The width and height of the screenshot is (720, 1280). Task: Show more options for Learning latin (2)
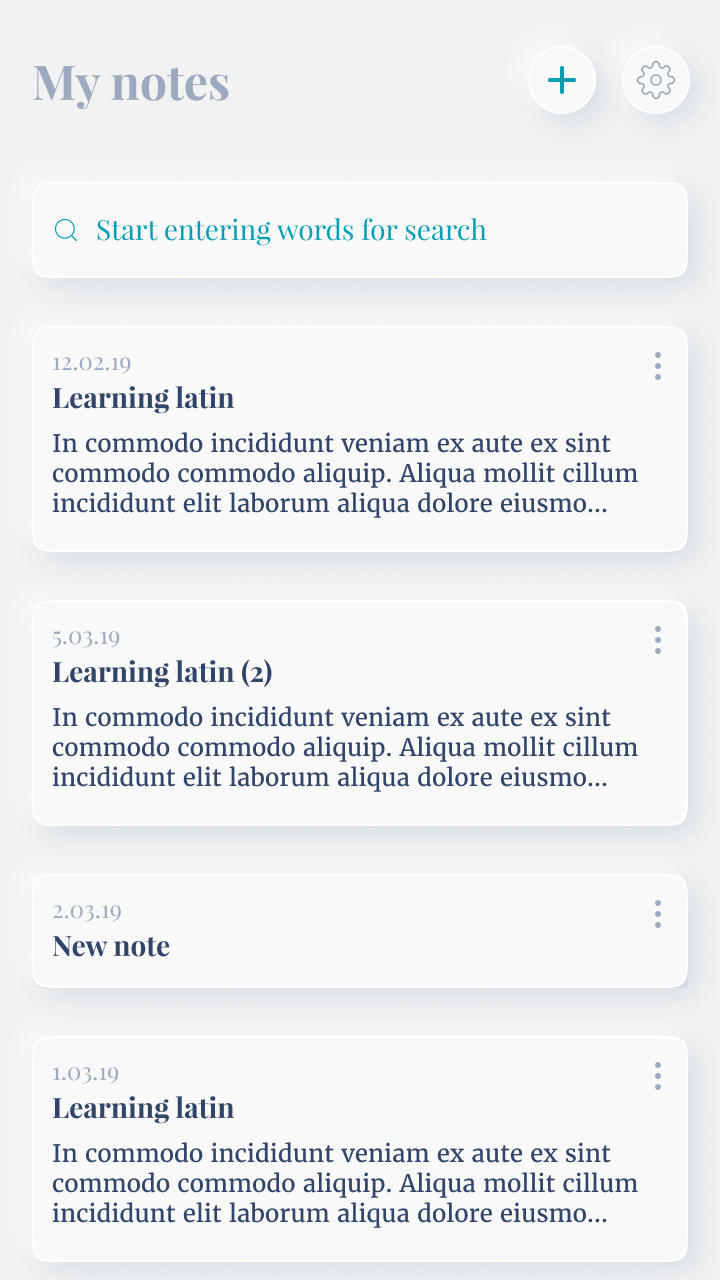pyautogui.click(x=657, y=640)
